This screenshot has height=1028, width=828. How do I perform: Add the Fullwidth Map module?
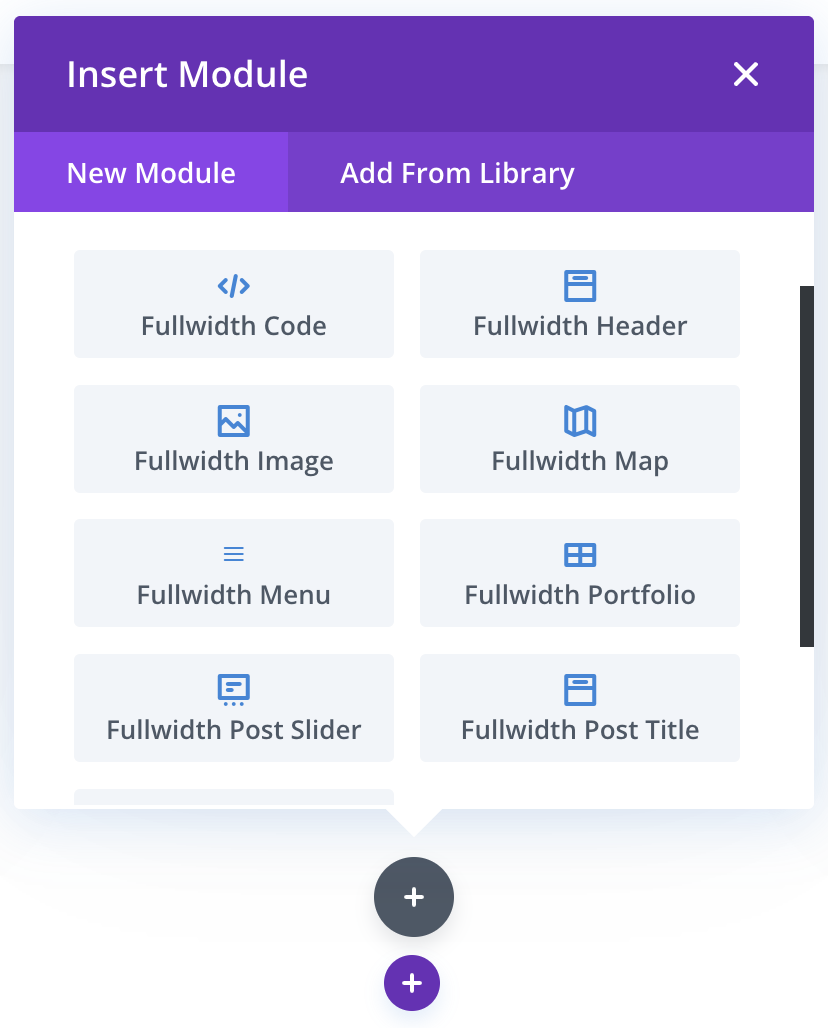click(x=579, y=439)
